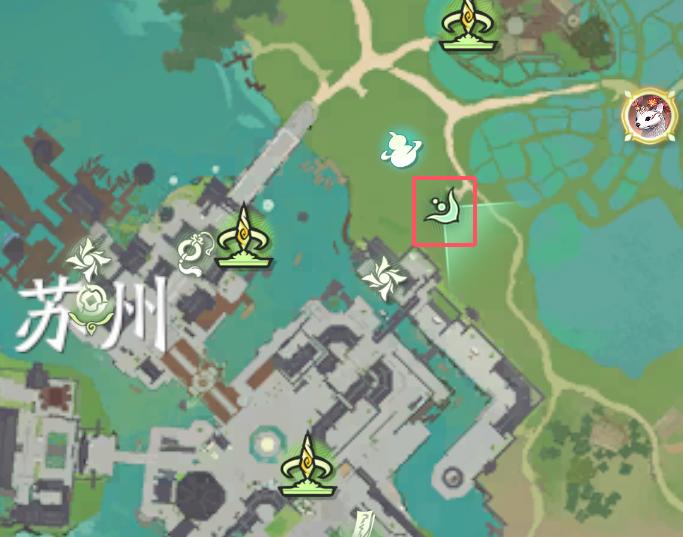Choose the teleport waypoint near the garden paths
Image resolution: width=683 pixels, height=537 pixels.
click(x=465, y=24)
